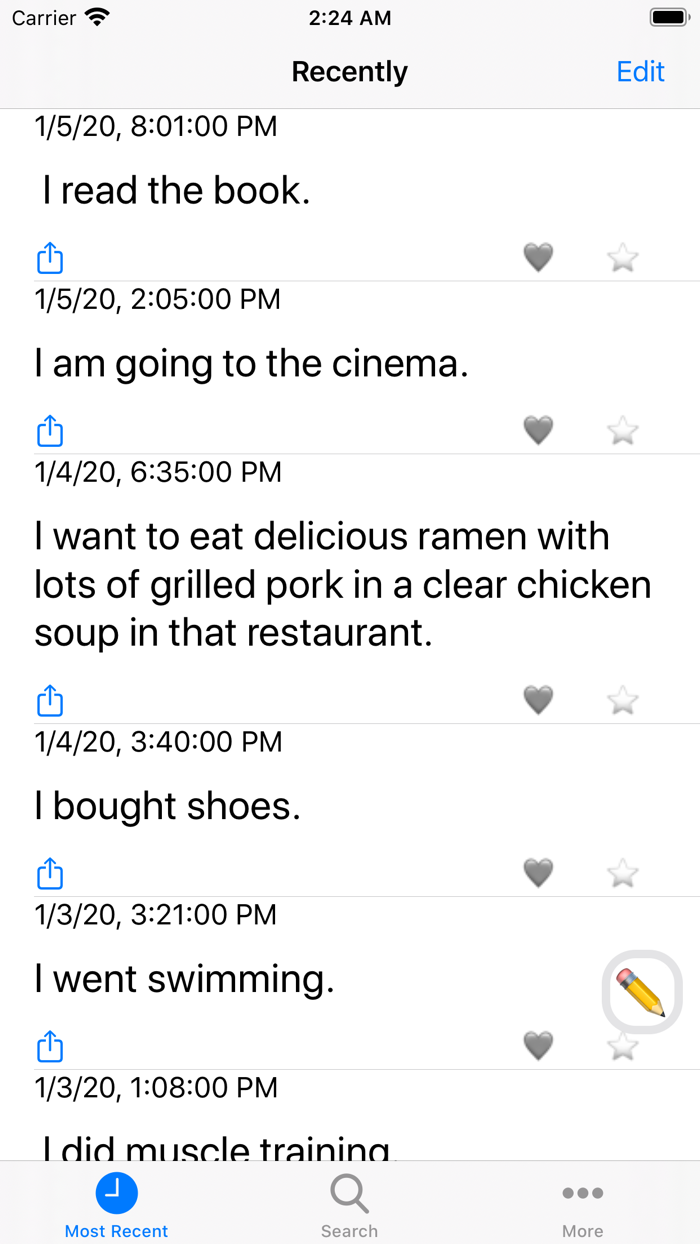Compose a new entry with the pencil button
The width and height of the screenshot is (700, 1244).
642,992
